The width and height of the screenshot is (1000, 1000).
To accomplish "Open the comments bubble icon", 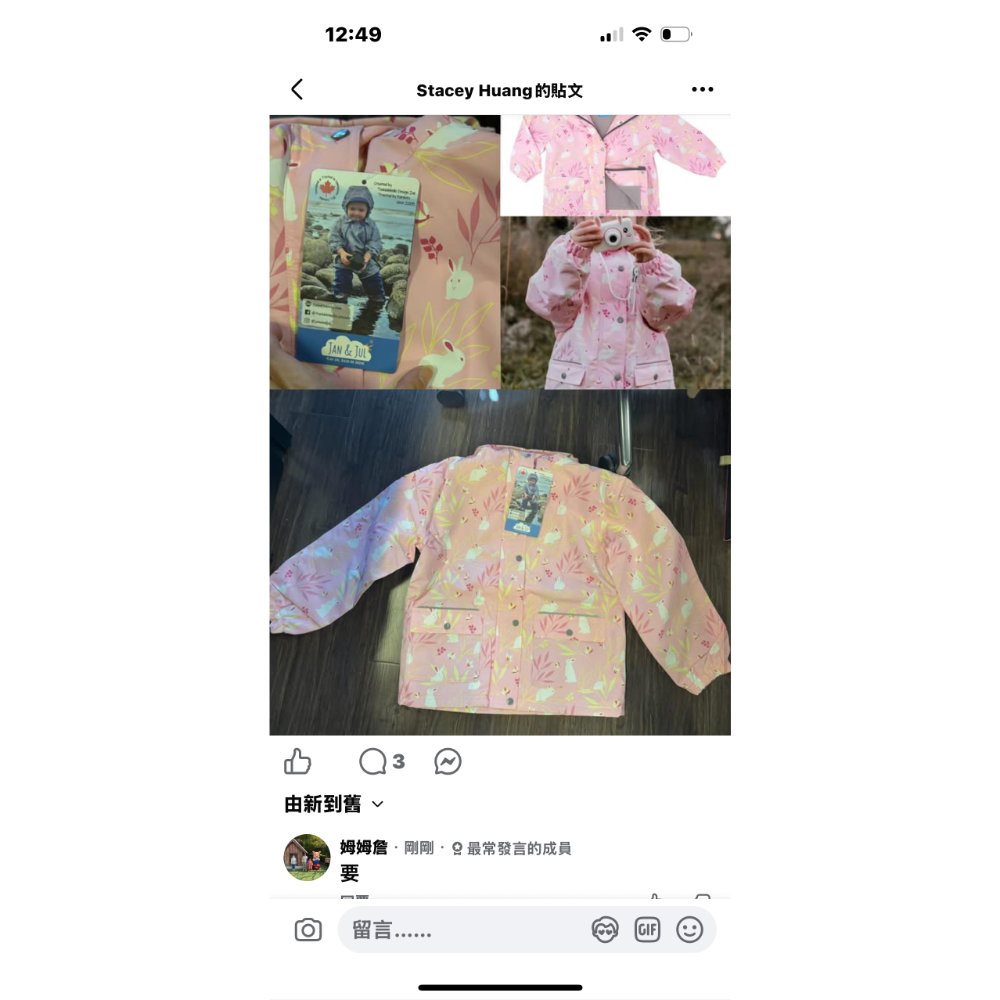I will [x=373, y=762].
